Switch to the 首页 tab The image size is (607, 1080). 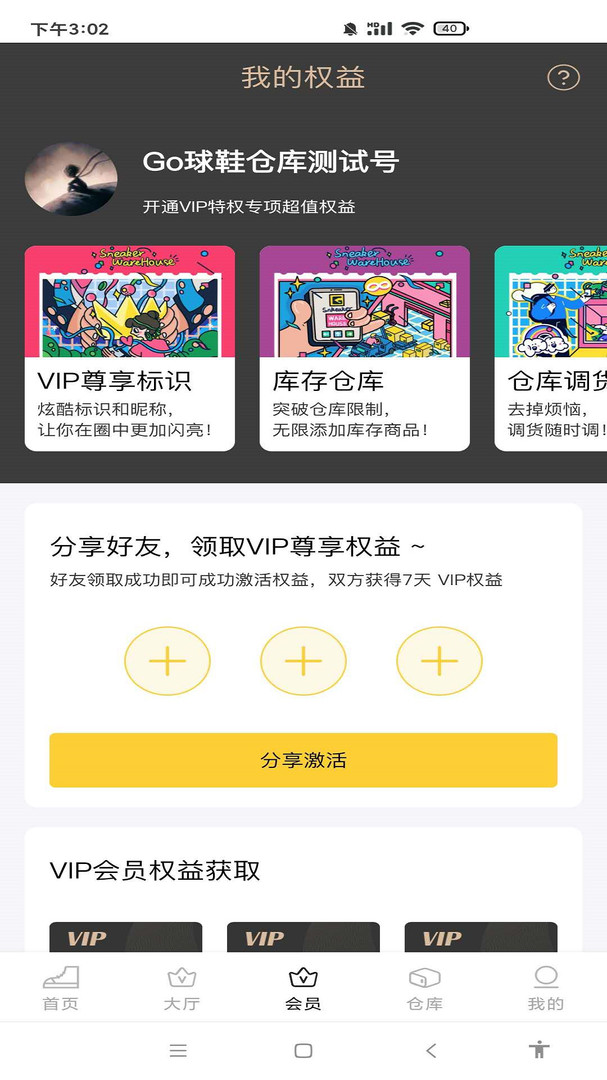(x=61, y=988)
